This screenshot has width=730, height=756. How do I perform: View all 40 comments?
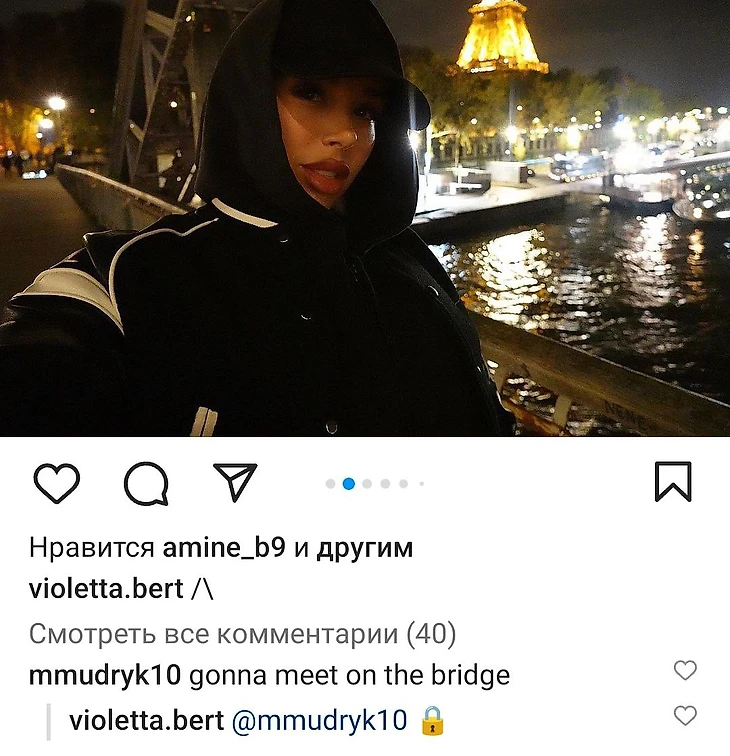(x=242, y=633)
